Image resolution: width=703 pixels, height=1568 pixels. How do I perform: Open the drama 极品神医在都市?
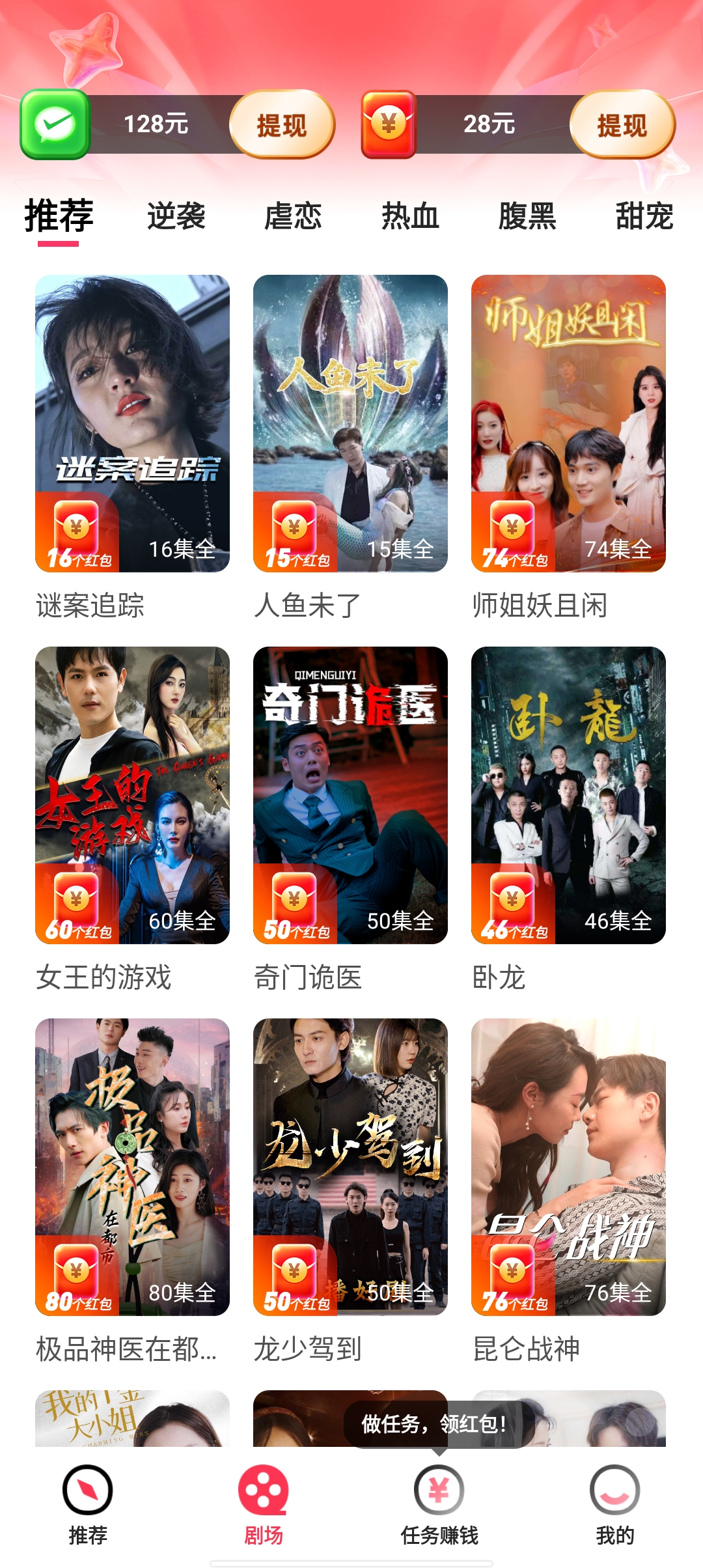pyautogui.click(x=132, y=1167)
